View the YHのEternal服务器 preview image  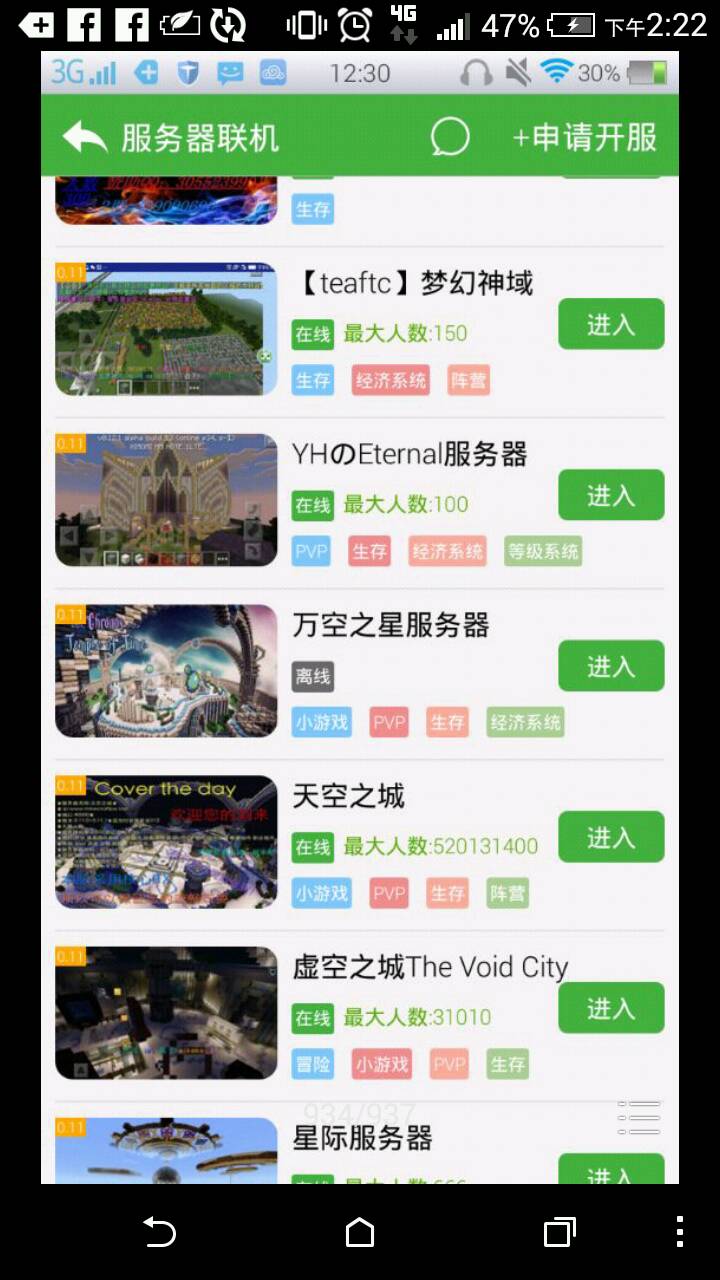166,500
